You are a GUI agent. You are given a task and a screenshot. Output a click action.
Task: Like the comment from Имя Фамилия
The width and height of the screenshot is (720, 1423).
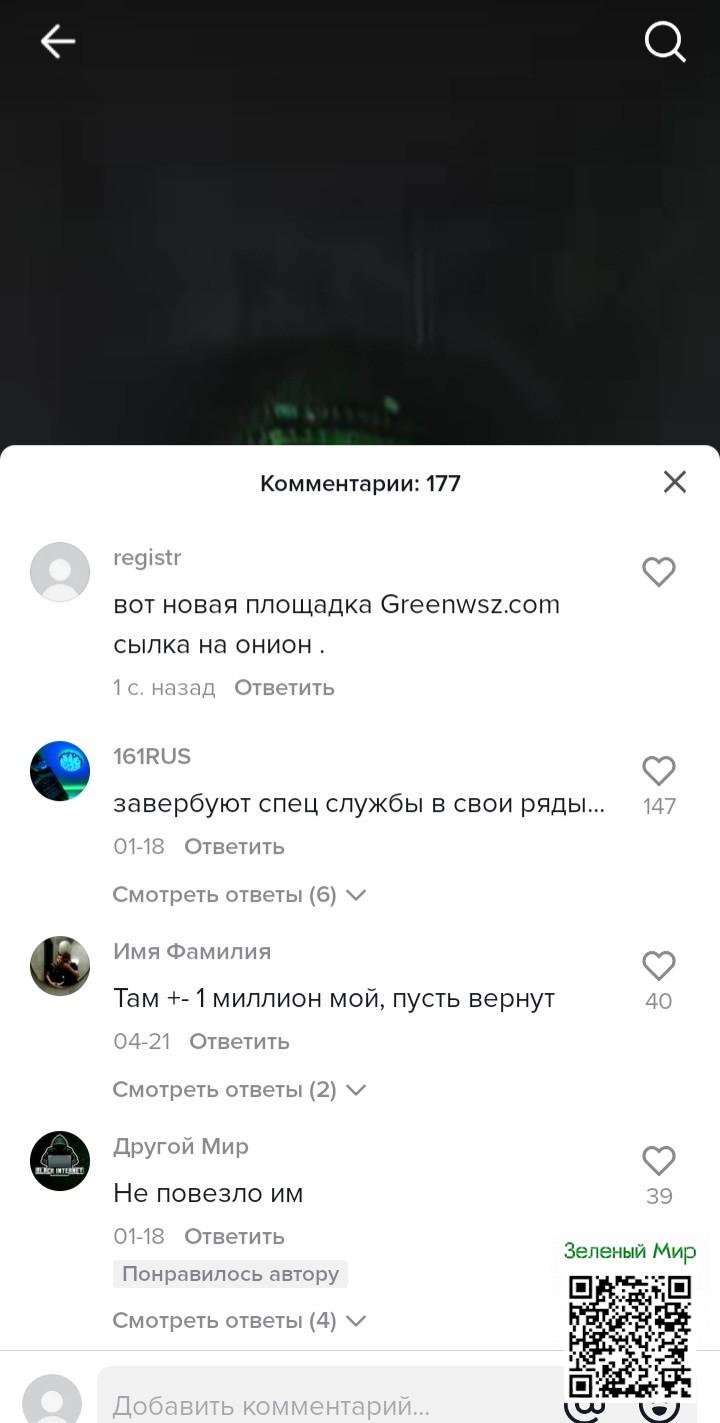click(x=658, y=966)
